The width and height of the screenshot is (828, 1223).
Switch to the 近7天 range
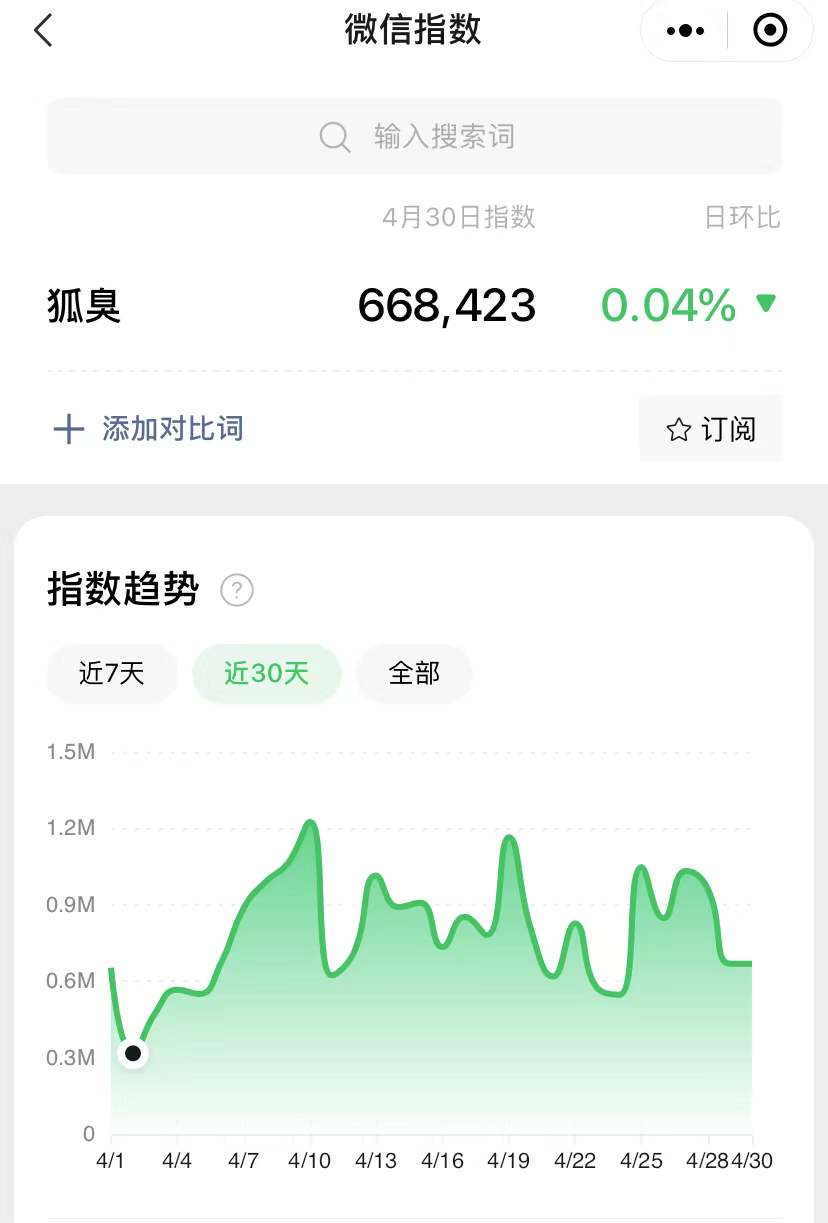pos(112,673)
